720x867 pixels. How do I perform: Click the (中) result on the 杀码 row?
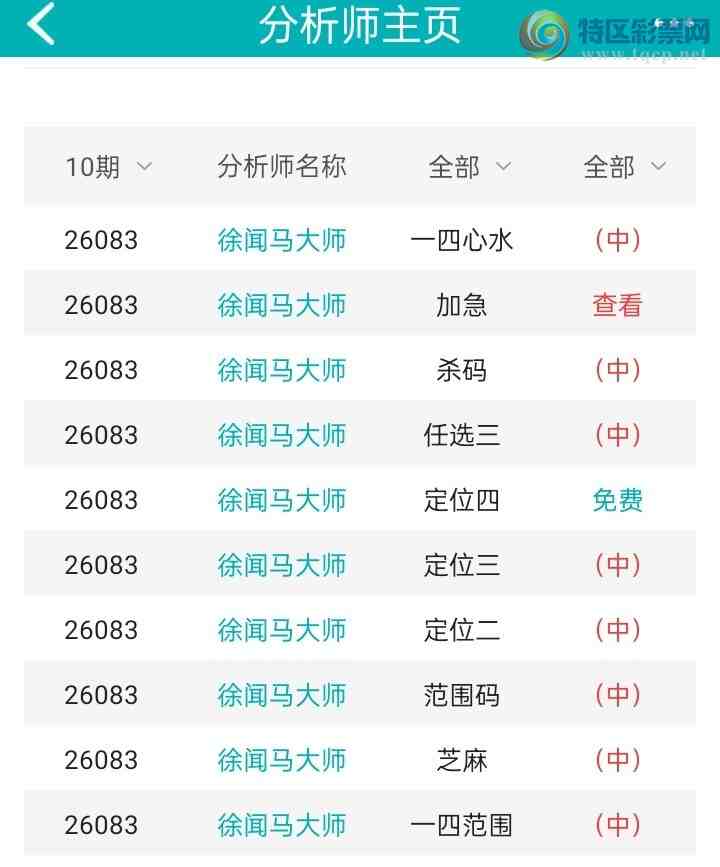[x=617, y=370]
